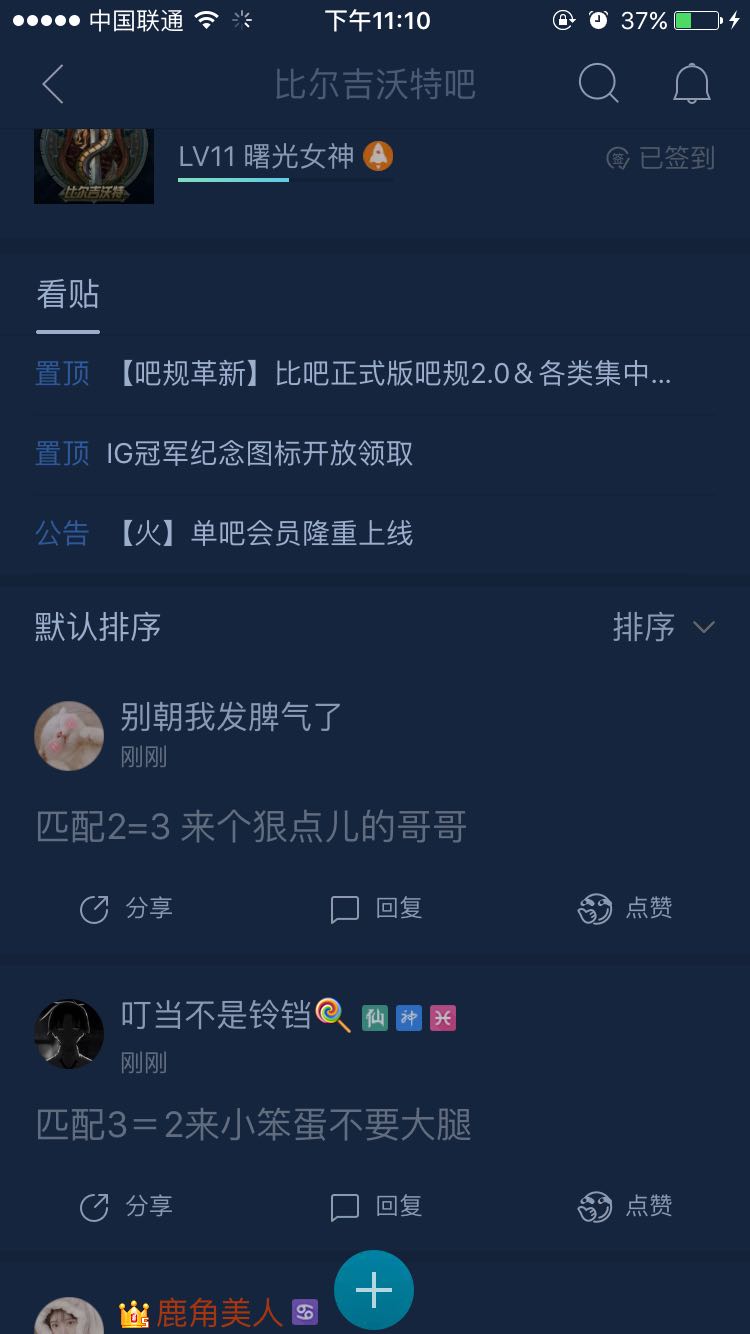The width and height of the screenshot is (750, 1334).
Task: Like the post by 别朝我发脾气了
Action: pyautogui.click(x=625, y=908)
